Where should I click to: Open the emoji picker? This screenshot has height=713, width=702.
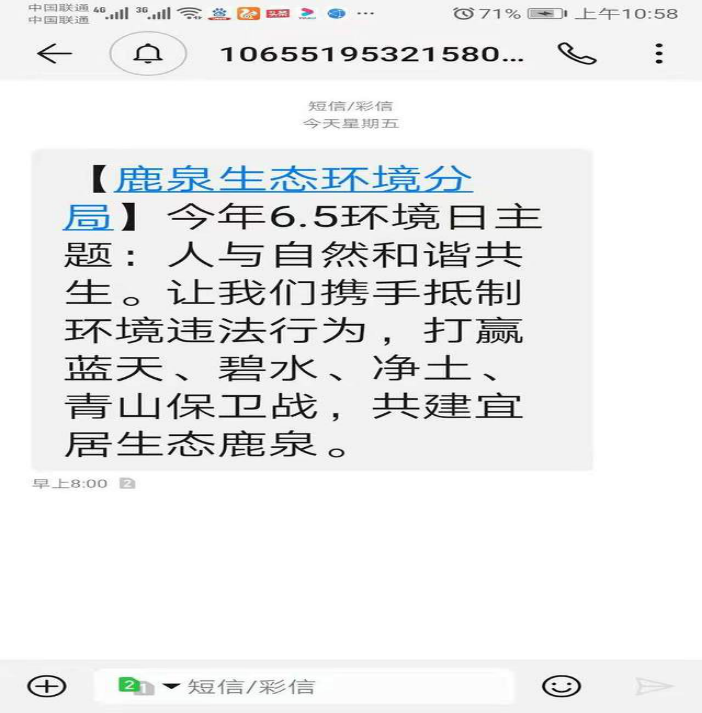[561, 686]
